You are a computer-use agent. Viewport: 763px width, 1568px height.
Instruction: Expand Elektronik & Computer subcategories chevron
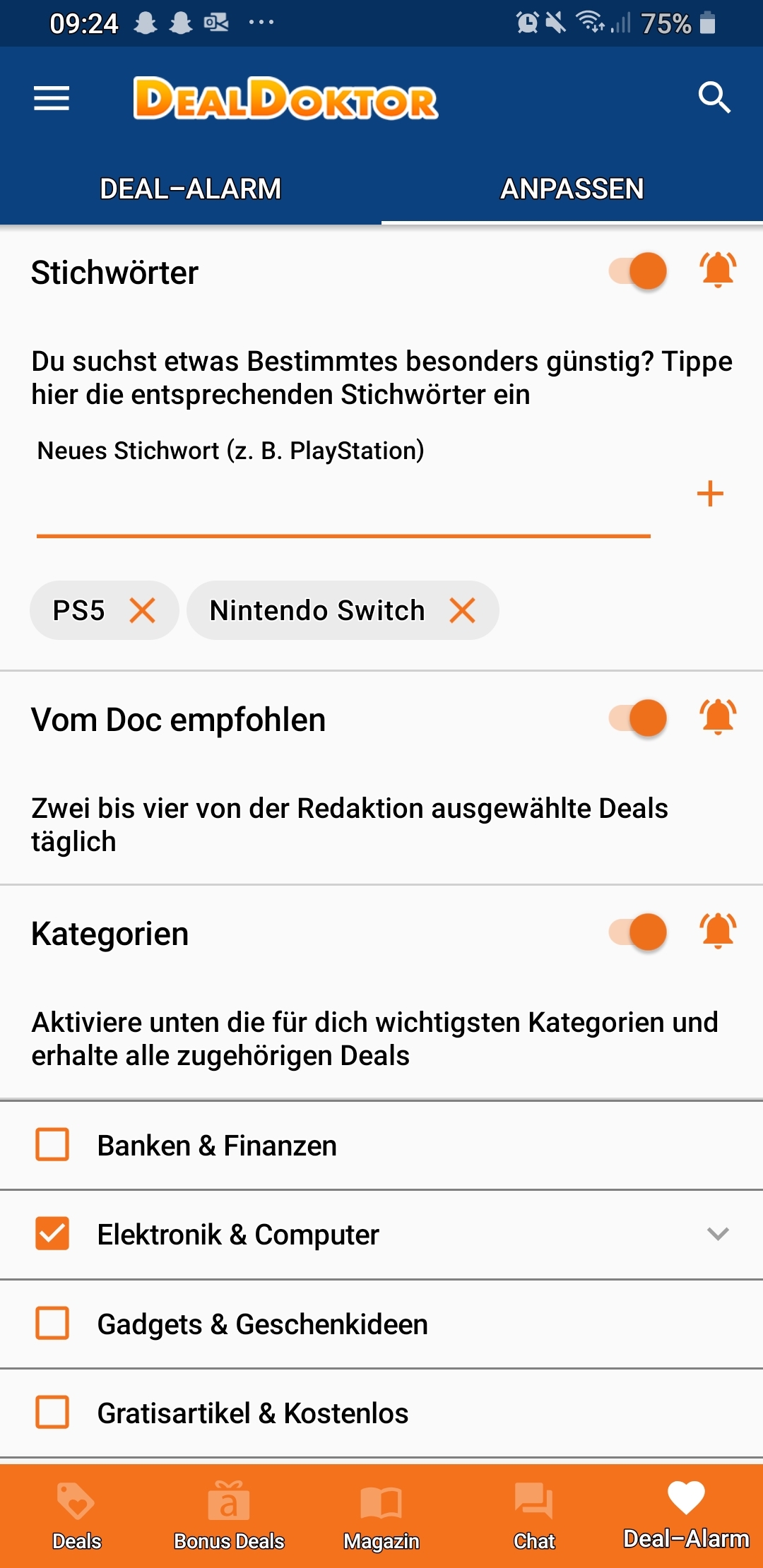coord(718,1234)
